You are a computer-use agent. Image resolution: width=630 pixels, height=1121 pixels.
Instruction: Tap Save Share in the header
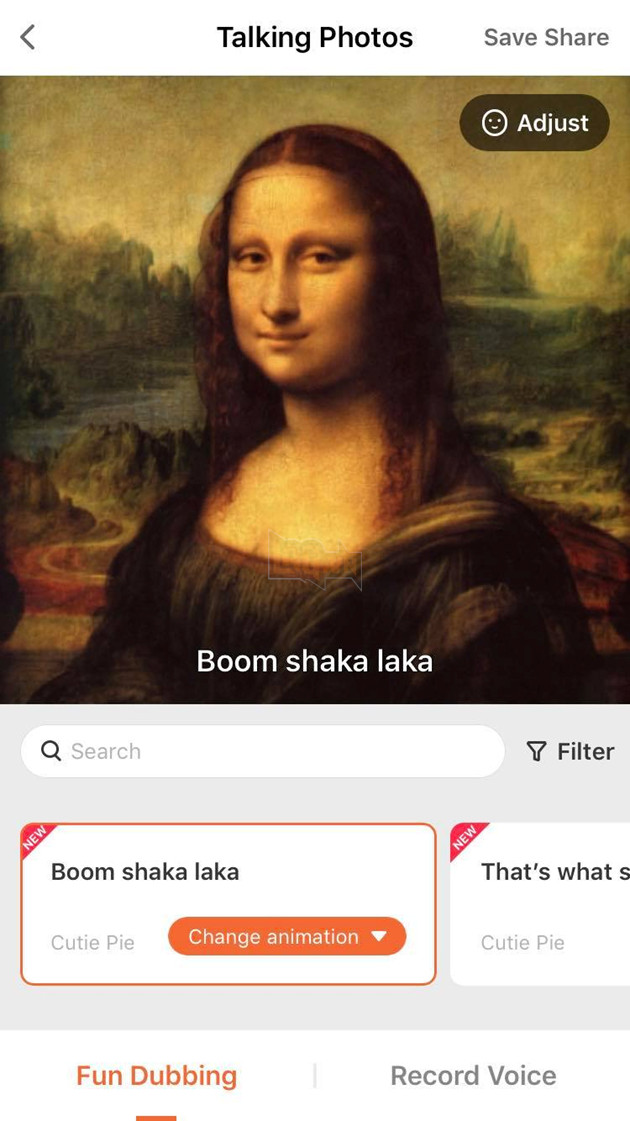point(546,38)
